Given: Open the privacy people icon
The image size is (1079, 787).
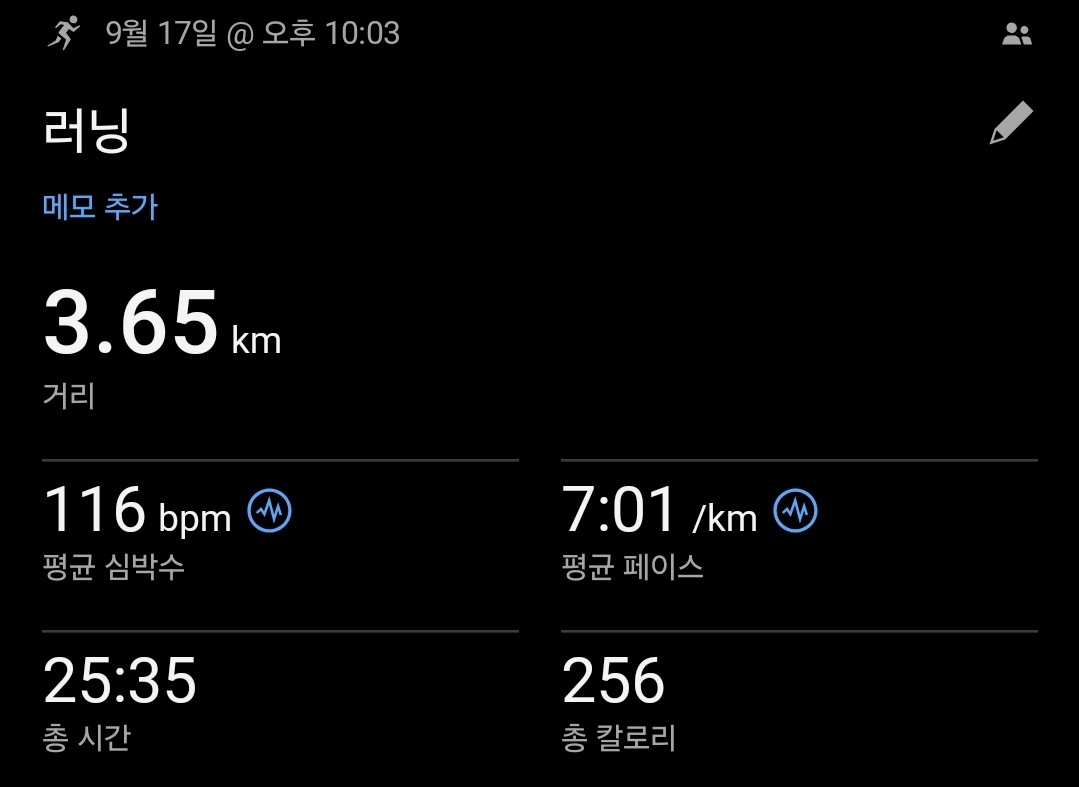Looking at the screenshot, I should 1016,36.
